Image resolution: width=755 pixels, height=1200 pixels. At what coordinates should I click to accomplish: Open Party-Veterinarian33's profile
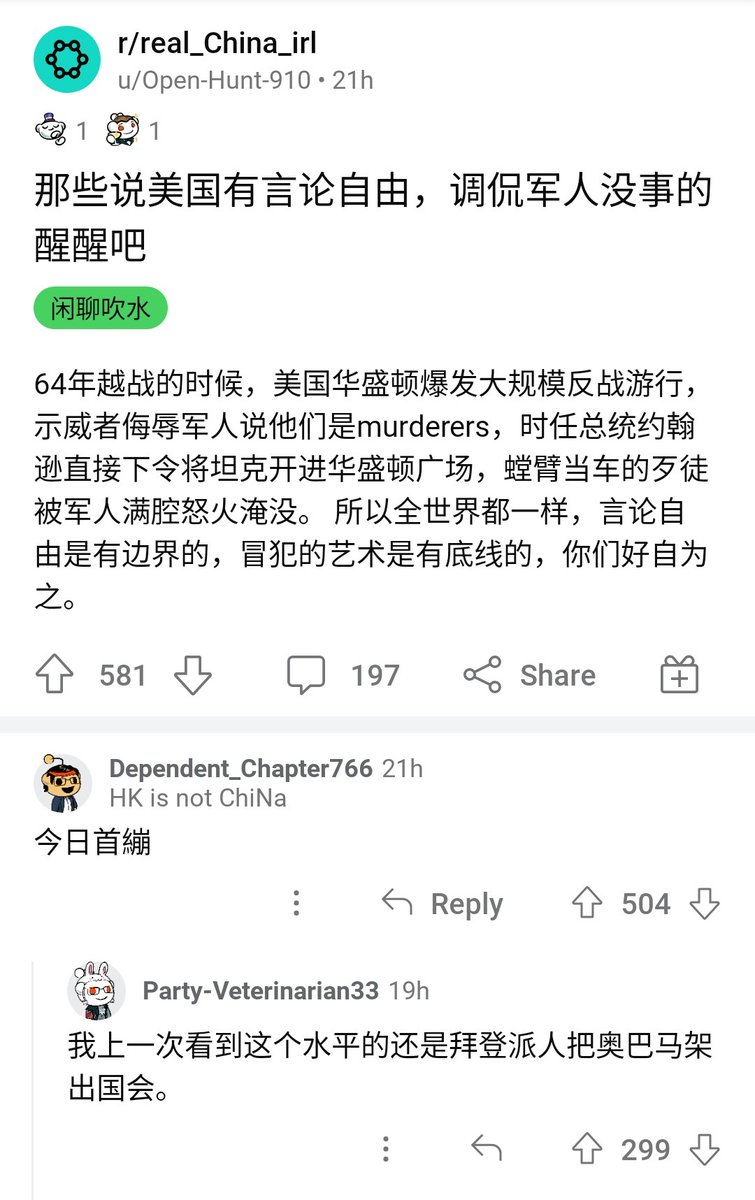pos(260,991)
